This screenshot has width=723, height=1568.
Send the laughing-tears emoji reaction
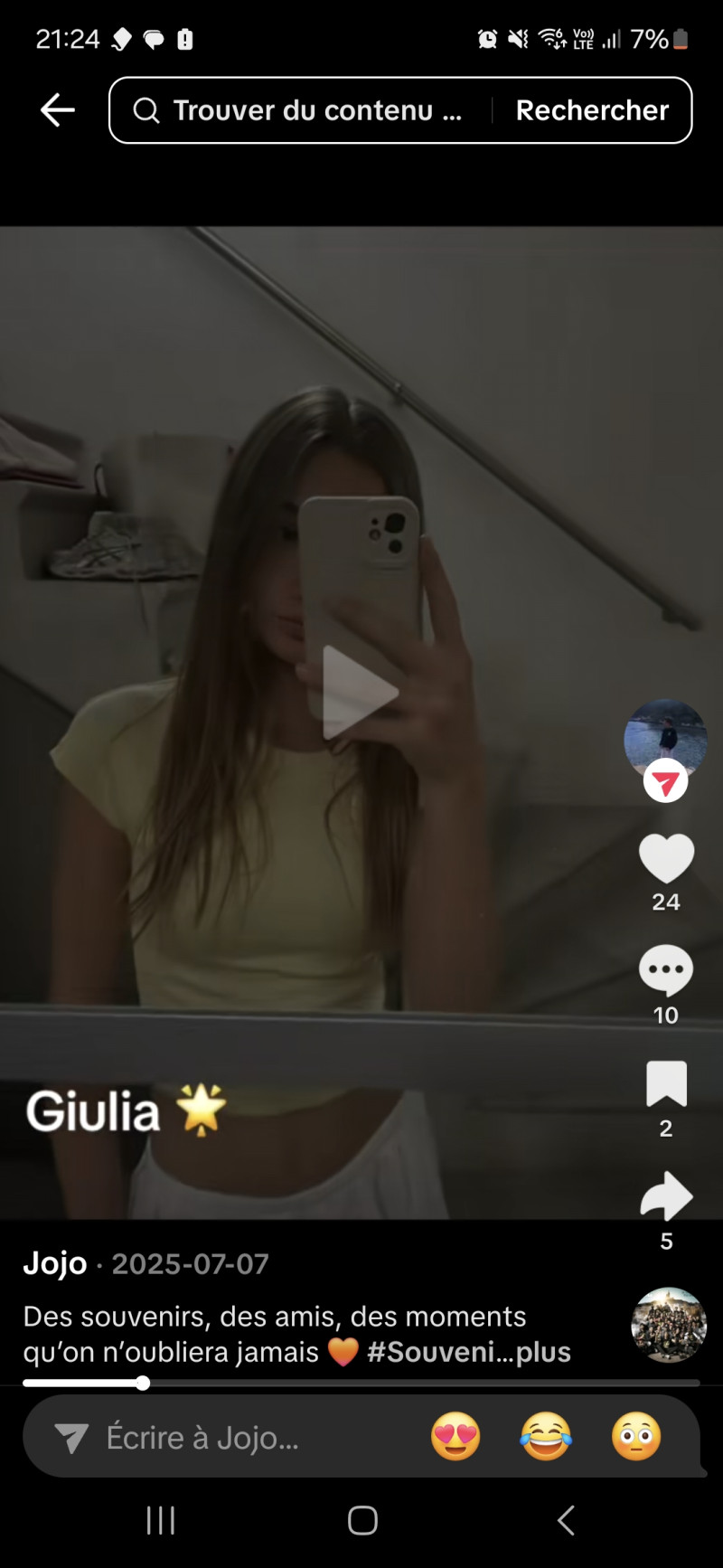click(546, 1436)
